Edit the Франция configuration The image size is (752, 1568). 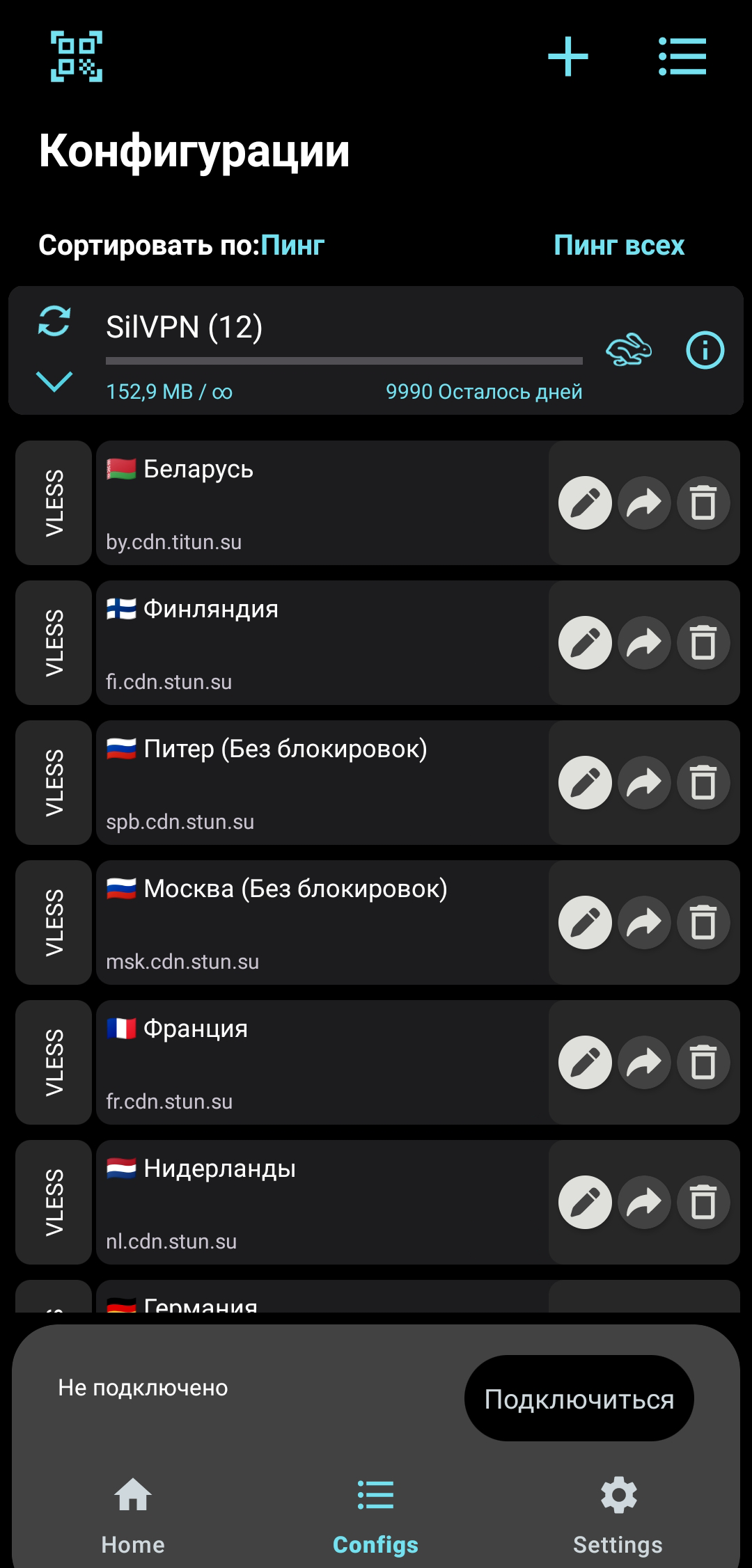pyautogui.click(x=585, y=1062)
